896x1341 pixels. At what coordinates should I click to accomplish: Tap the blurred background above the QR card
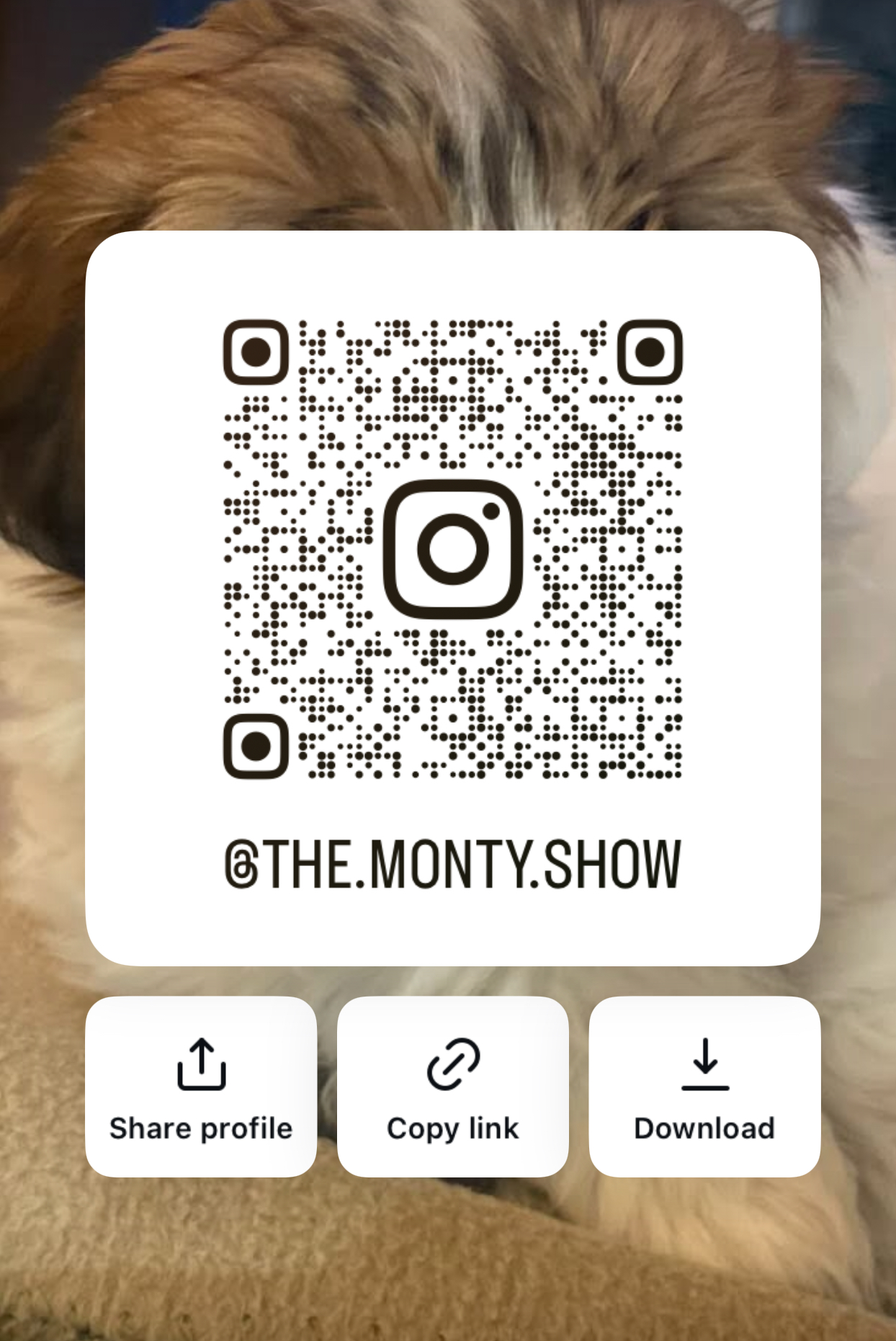pyautogui.click(x=448, y=115)
